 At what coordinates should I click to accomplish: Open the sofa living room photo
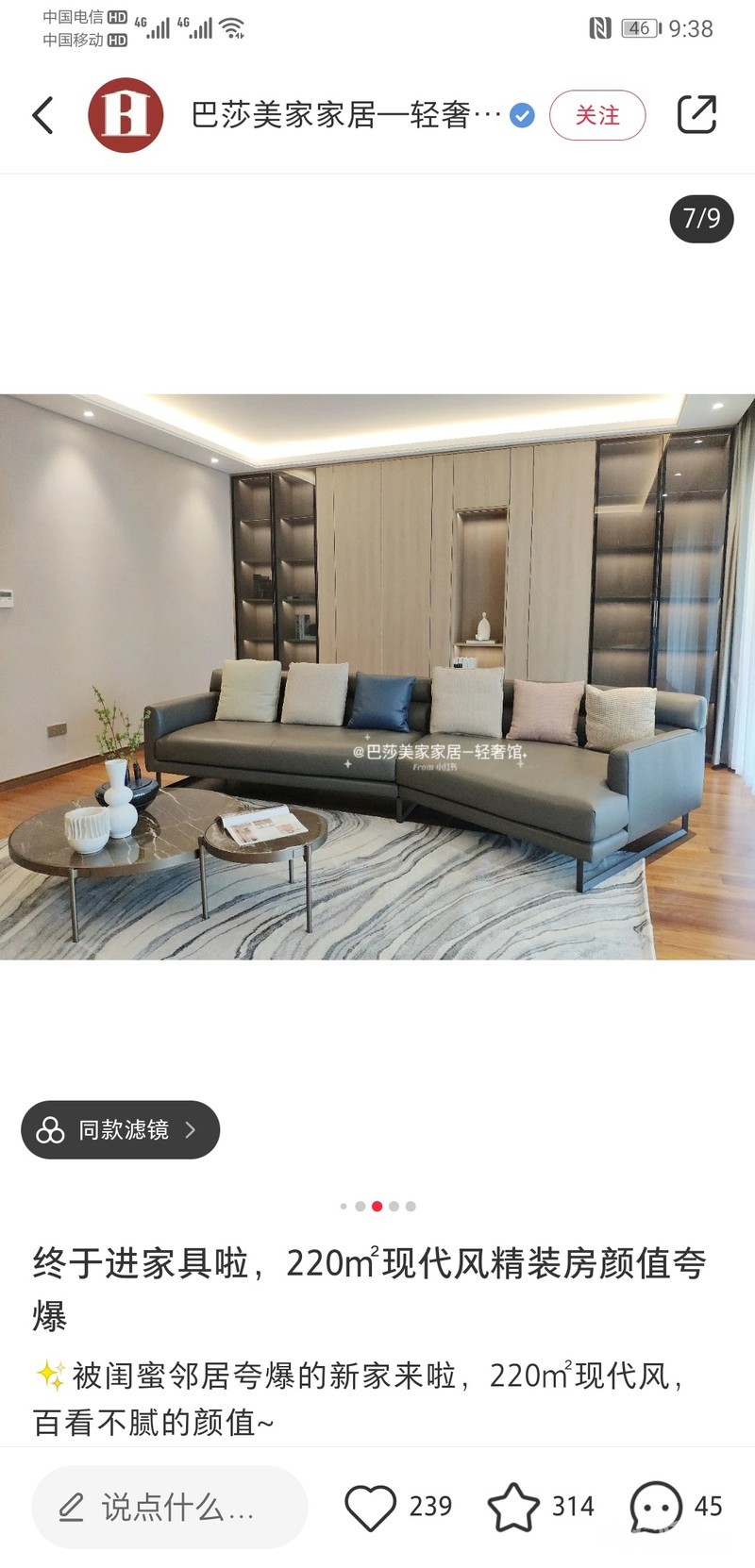click(377, 676)
